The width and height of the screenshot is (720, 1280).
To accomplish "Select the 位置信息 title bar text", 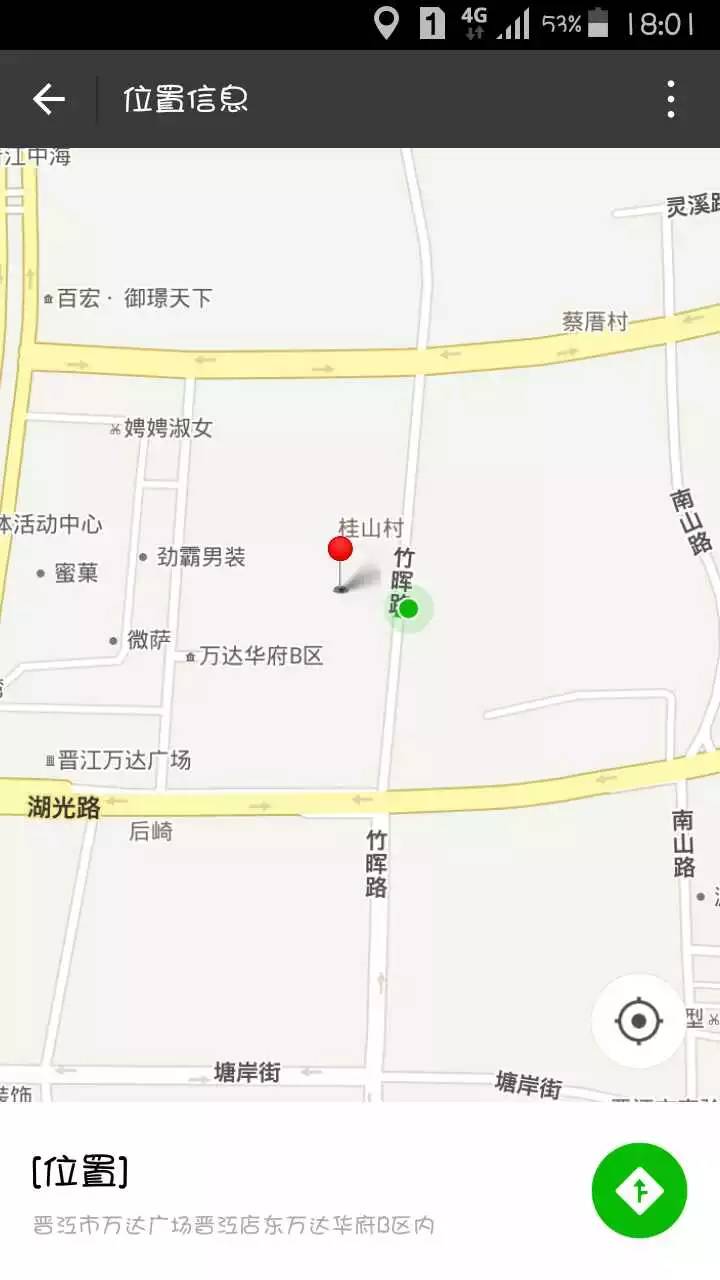I will (x=183, y=99).
